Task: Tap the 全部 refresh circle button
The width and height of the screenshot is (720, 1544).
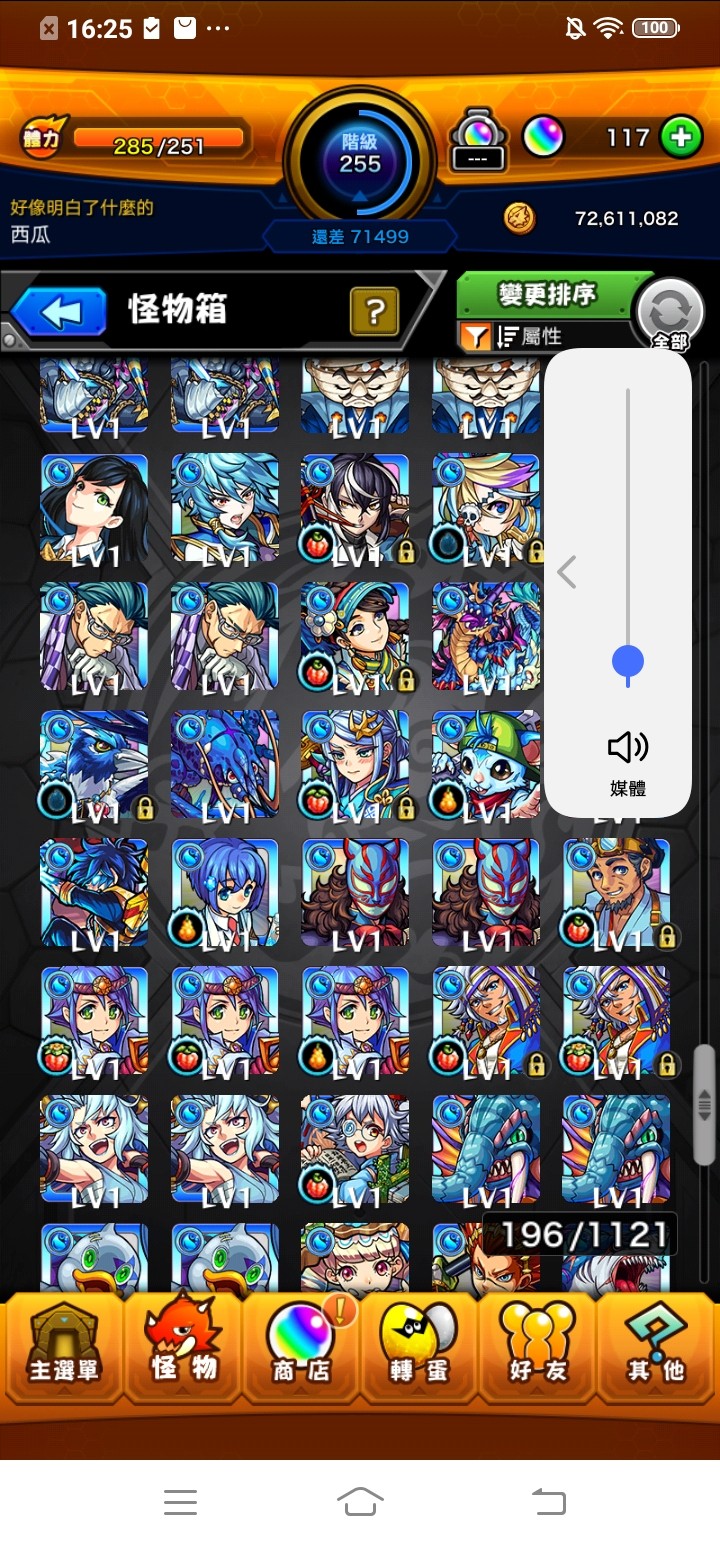Action: pos(669,314)
